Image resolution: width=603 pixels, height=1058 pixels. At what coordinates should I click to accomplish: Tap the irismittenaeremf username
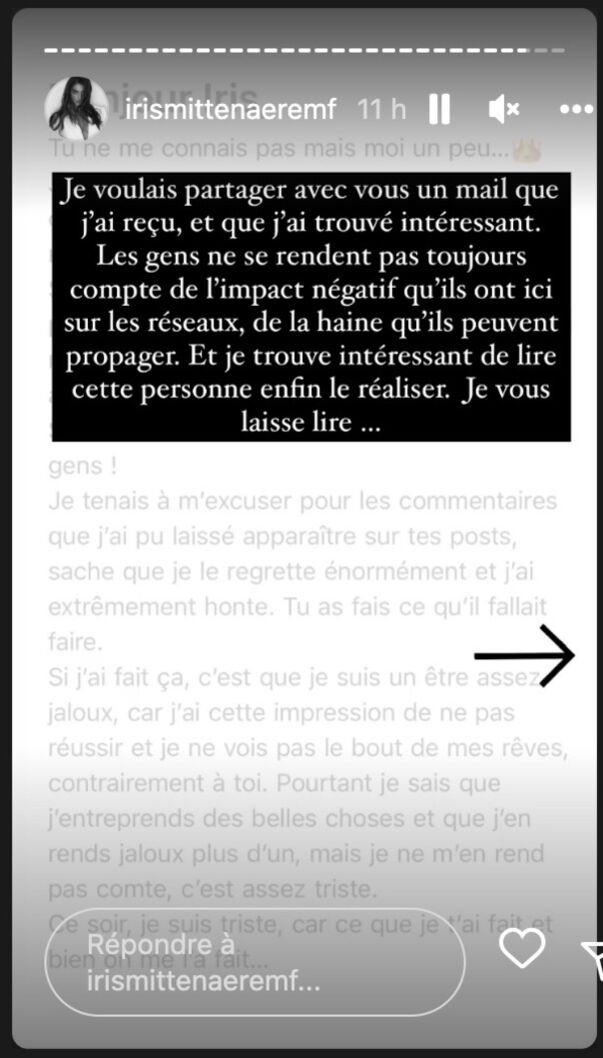(231, 109)
